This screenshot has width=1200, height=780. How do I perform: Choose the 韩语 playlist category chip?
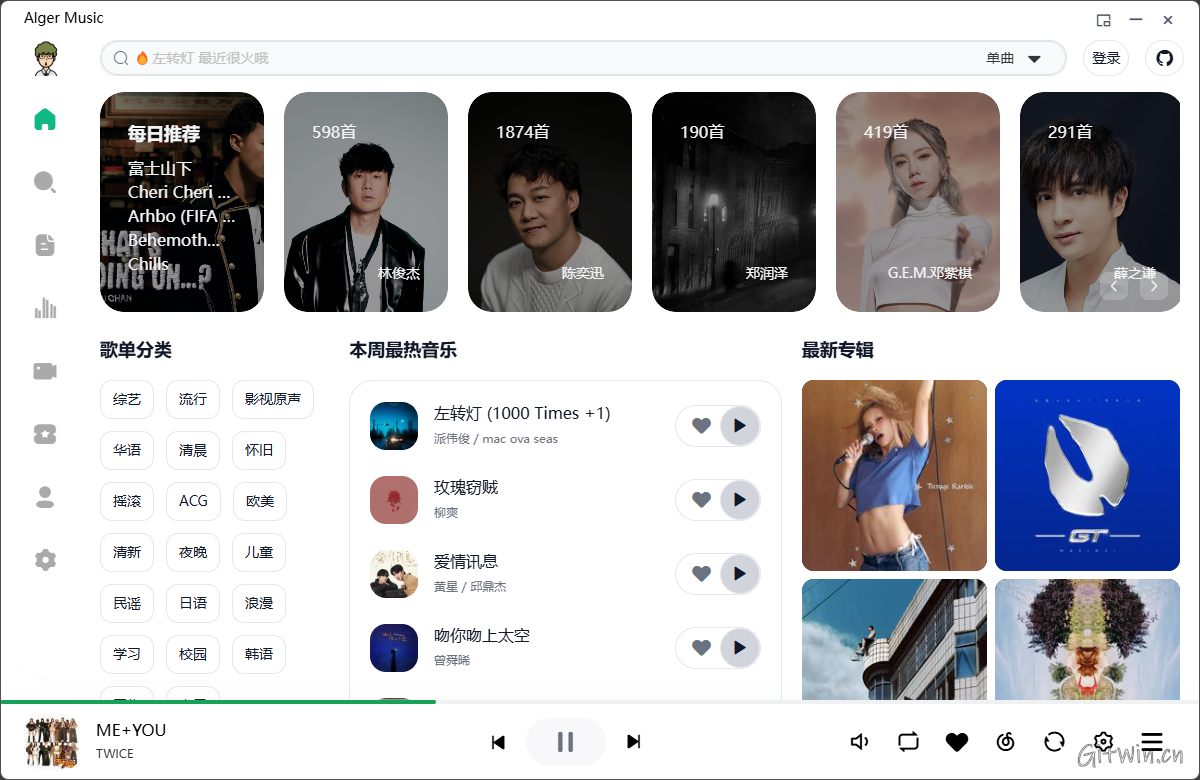point(259,654)
